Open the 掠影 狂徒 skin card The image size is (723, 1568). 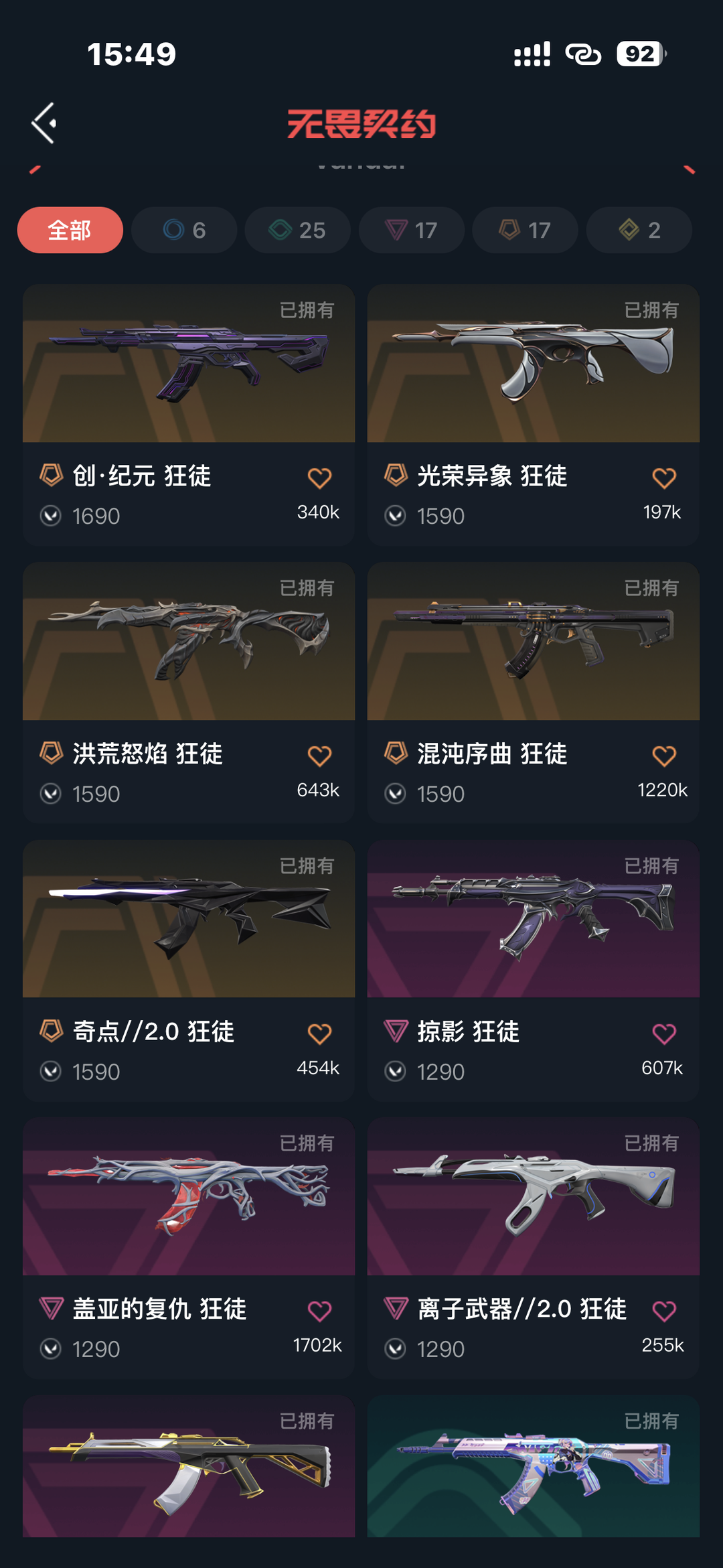pos(534,971)
